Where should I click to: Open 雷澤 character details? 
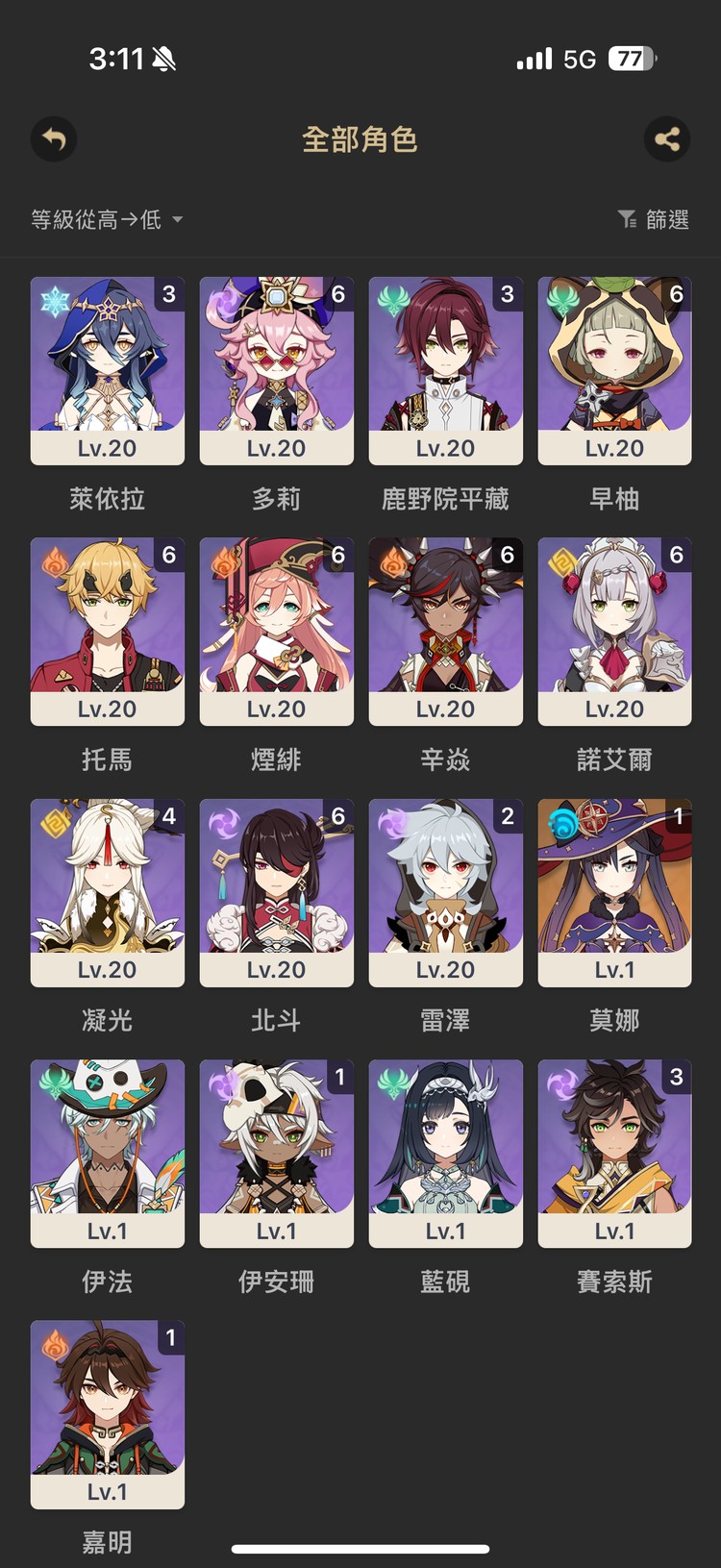[445, 892]
